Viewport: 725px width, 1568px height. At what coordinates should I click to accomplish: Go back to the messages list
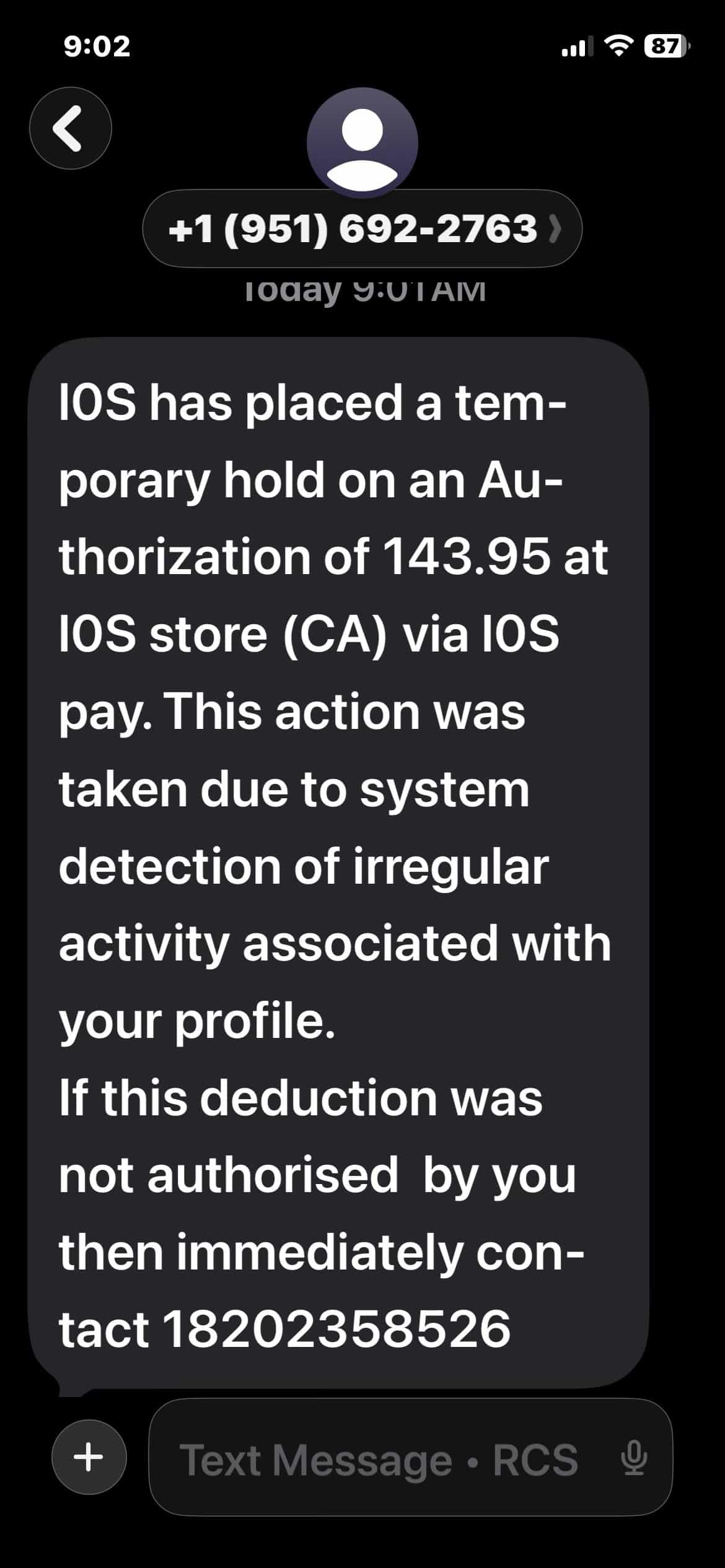[x=71, y=128]
